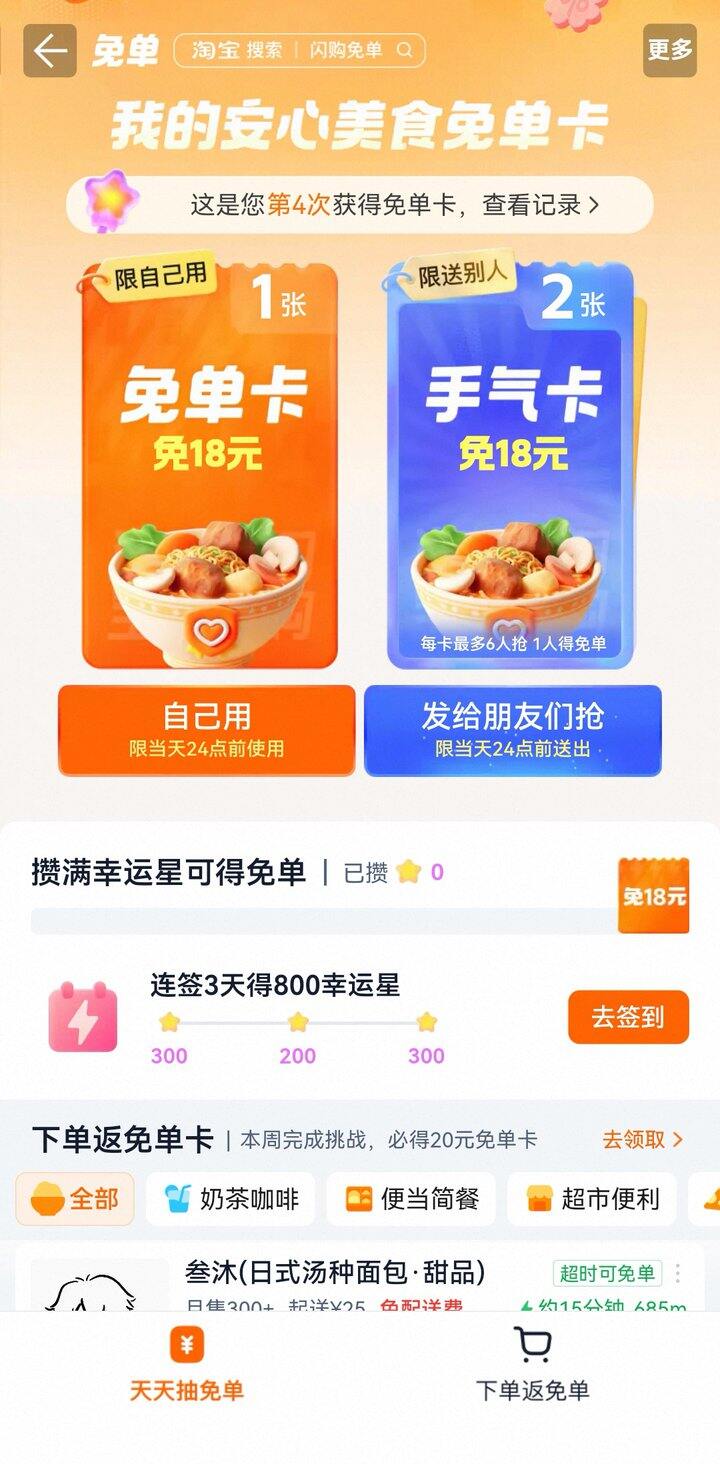Screen dimensions: 720x1464
Task: Click the pink lightning calendar icon
Action: (x=81, y=1017)
